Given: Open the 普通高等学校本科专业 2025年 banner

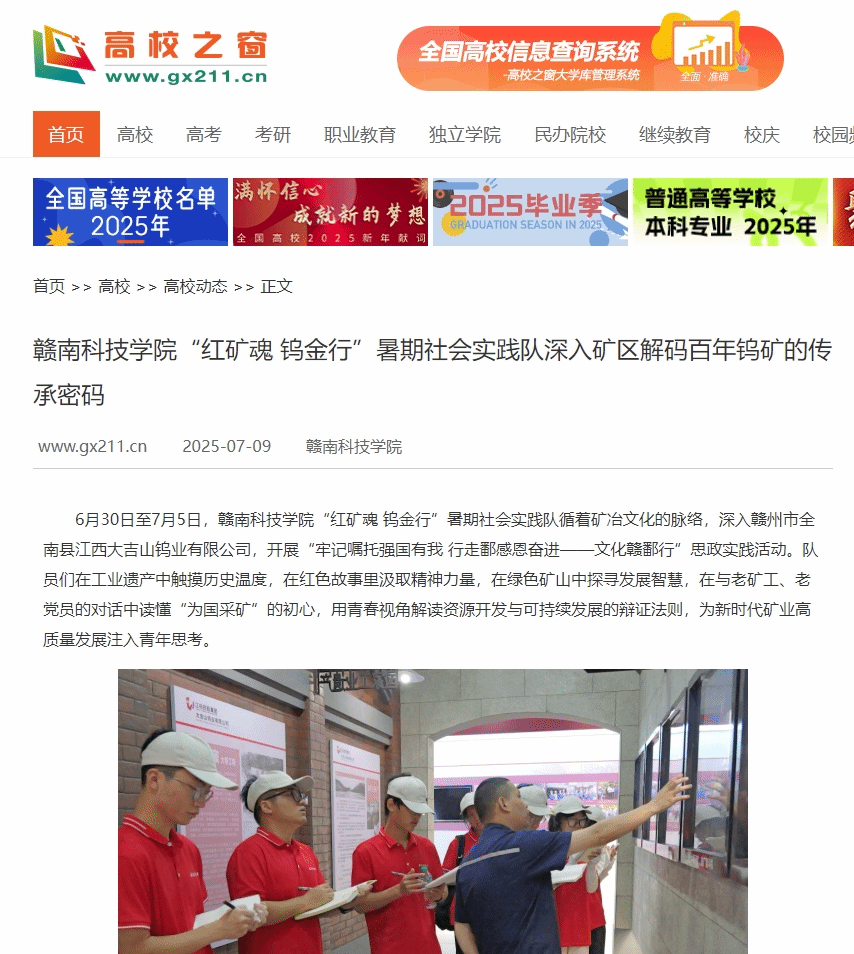Looking at the screenshot, I should coord(730,212).
